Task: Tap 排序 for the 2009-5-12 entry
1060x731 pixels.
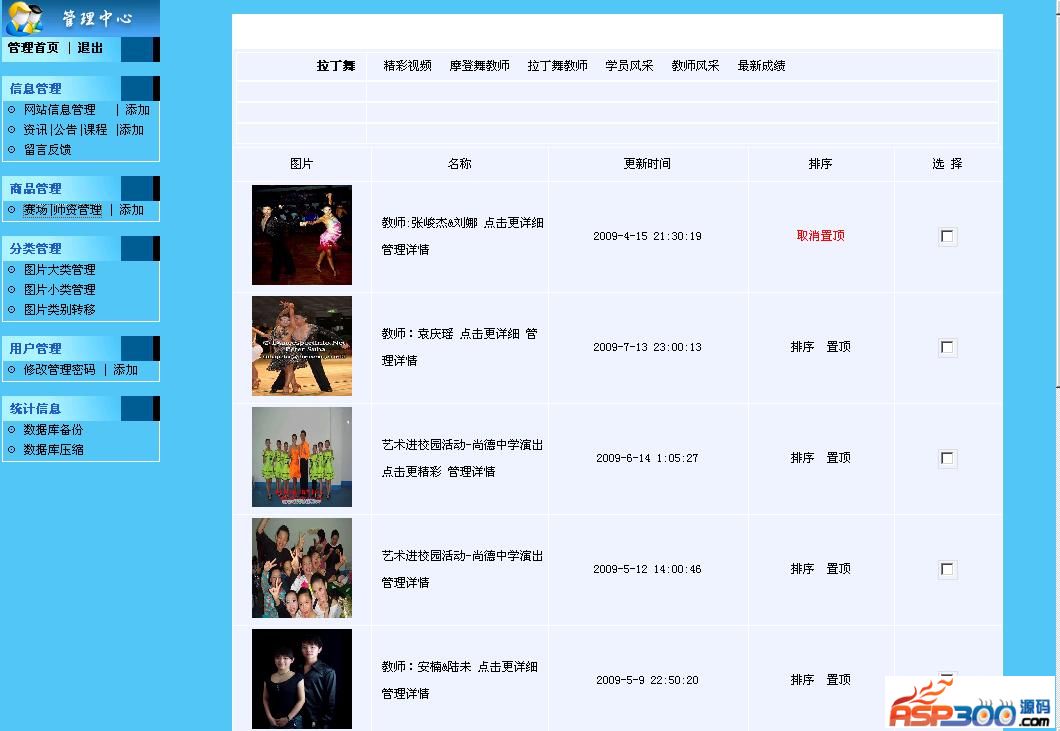Action: coord(802,569)
